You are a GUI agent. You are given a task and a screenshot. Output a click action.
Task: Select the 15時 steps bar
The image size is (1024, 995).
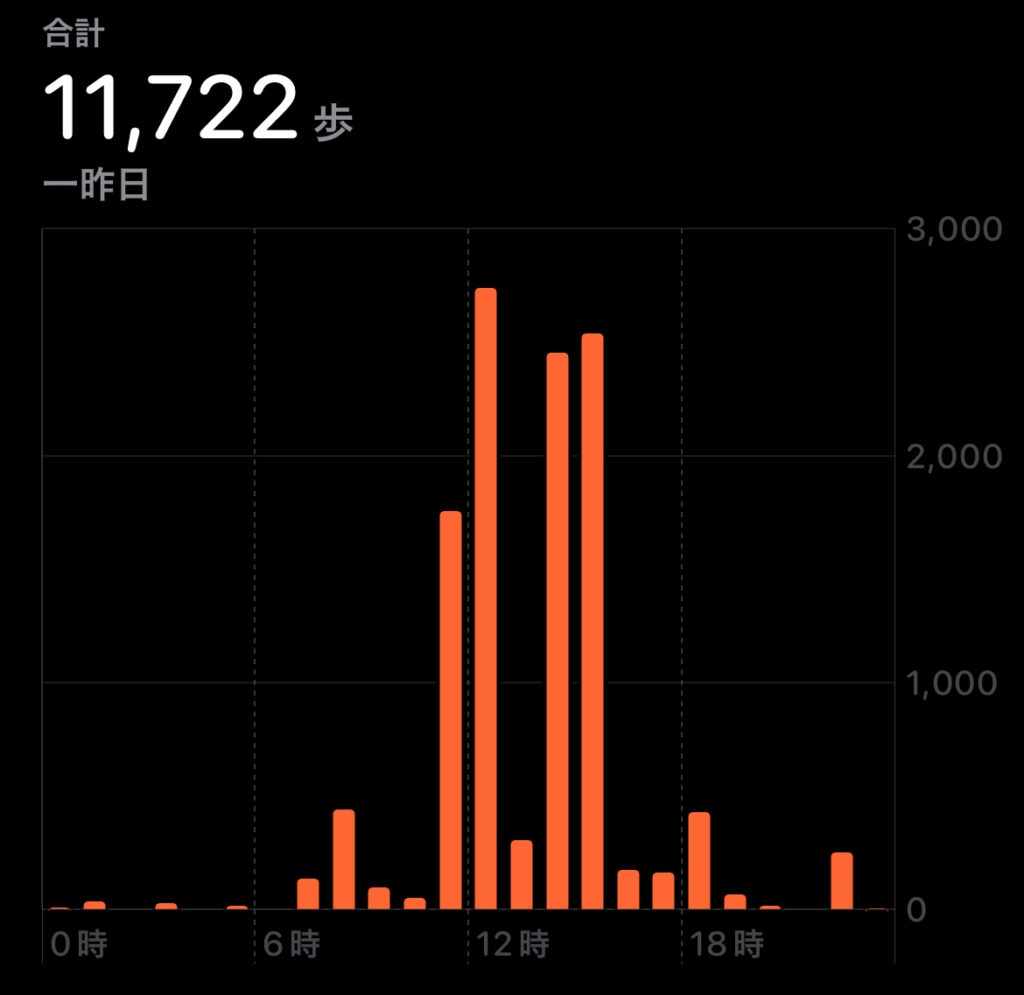(592, 620)
